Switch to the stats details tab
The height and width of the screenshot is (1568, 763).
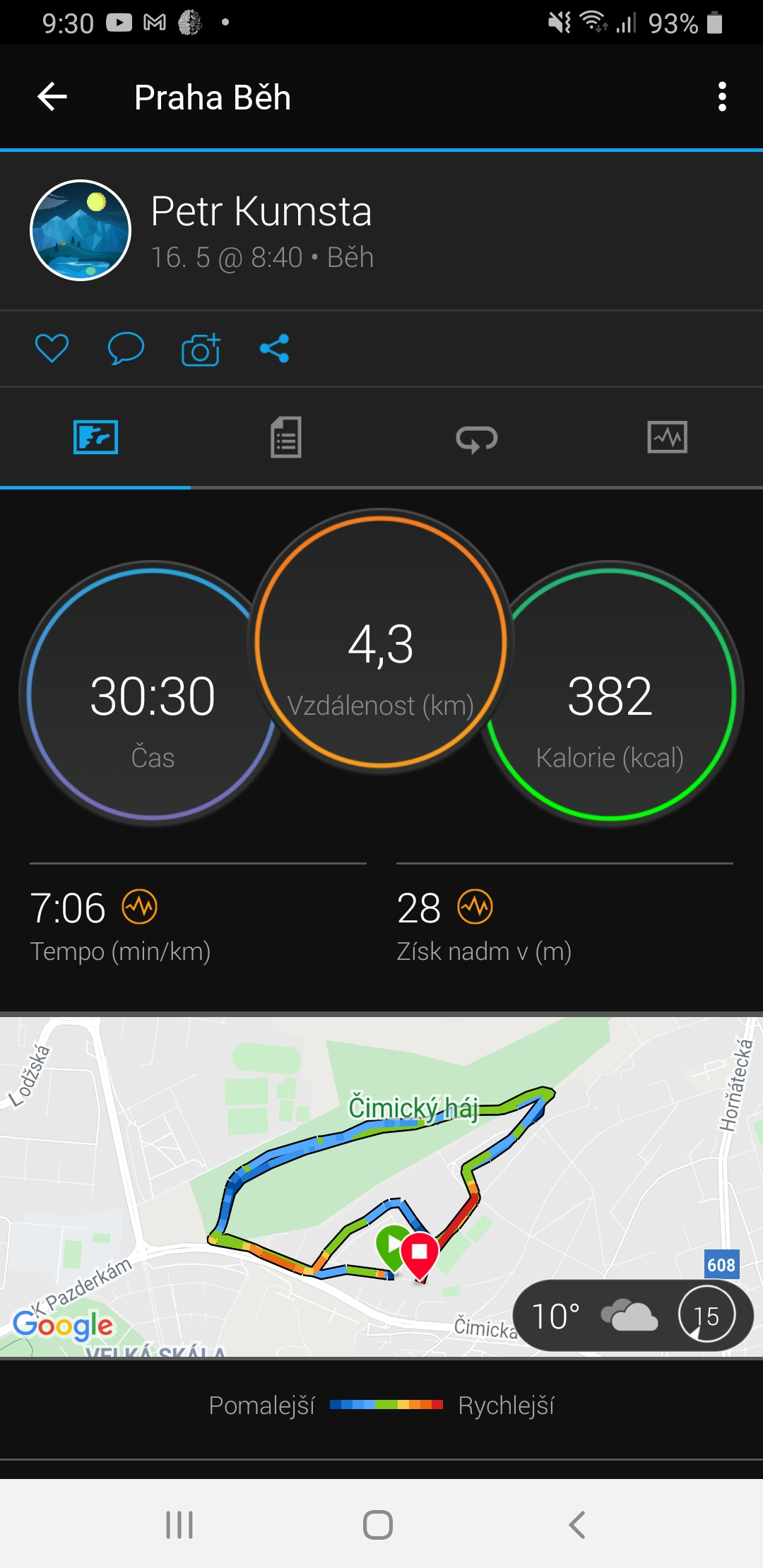tap(286, 437)
